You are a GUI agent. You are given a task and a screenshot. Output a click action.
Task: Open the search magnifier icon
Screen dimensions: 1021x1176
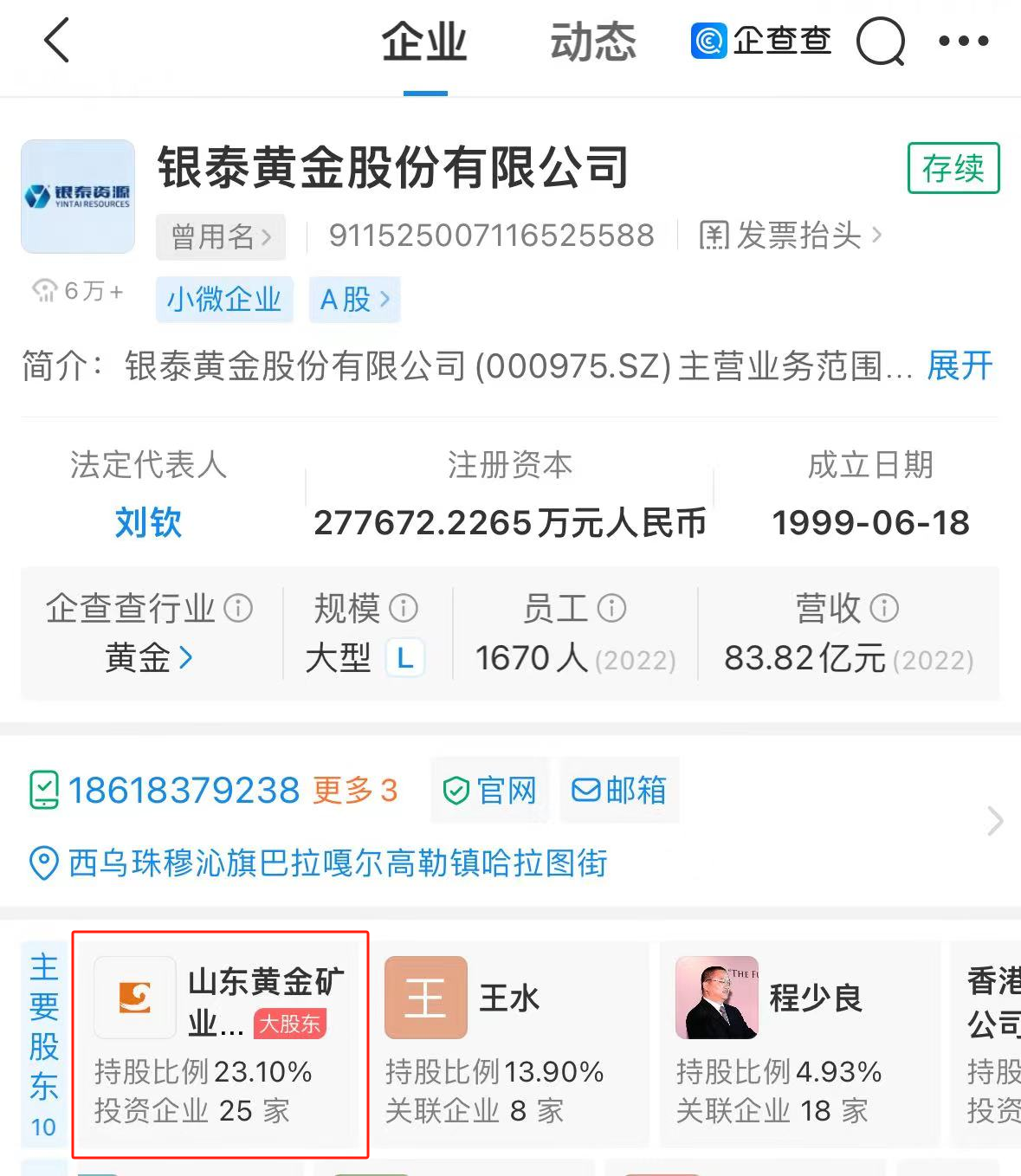(880, 42)
